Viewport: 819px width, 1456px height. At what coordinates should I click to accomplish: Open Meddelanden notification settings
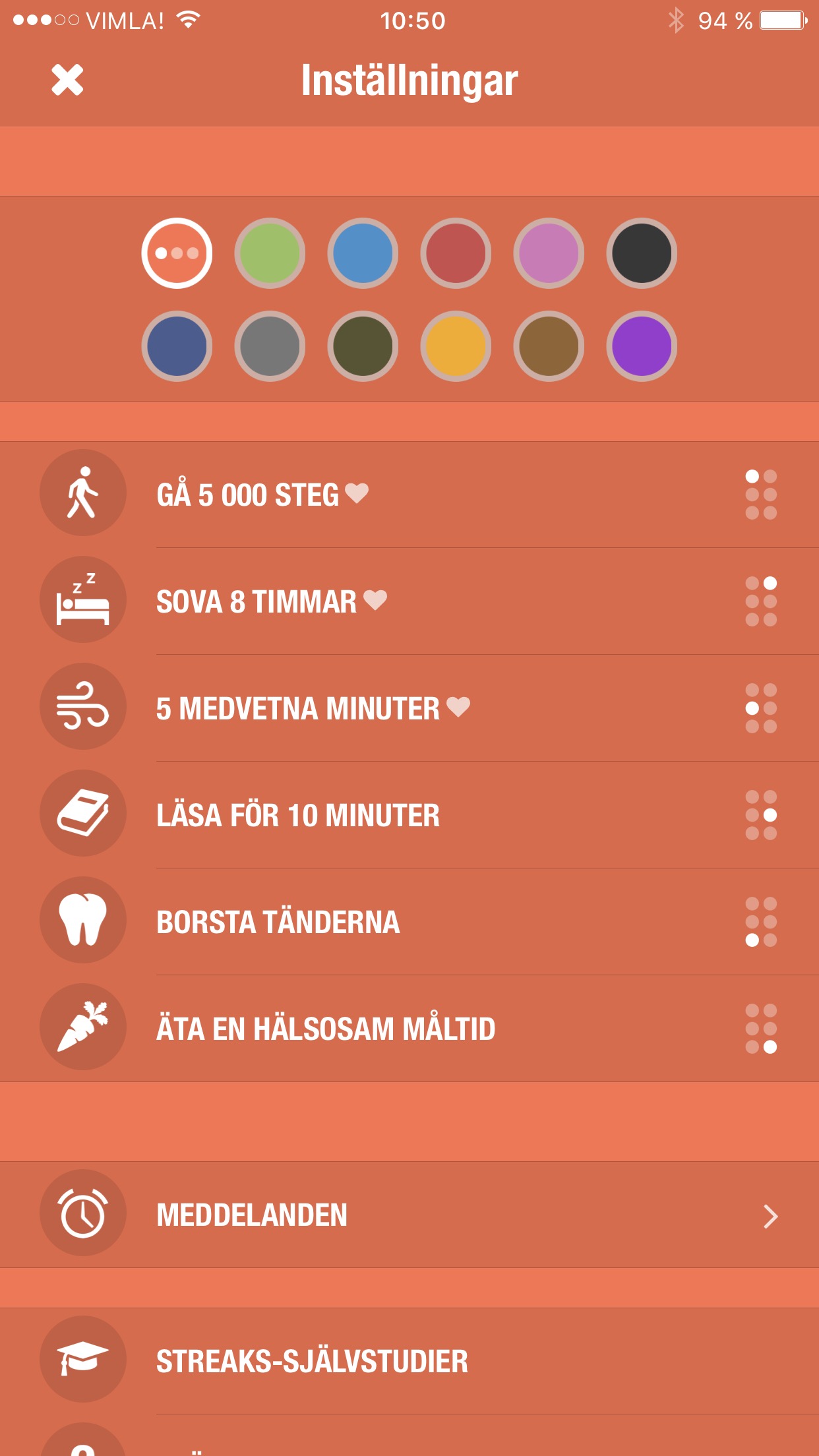pyautogui.click(x=409, y=1215)
